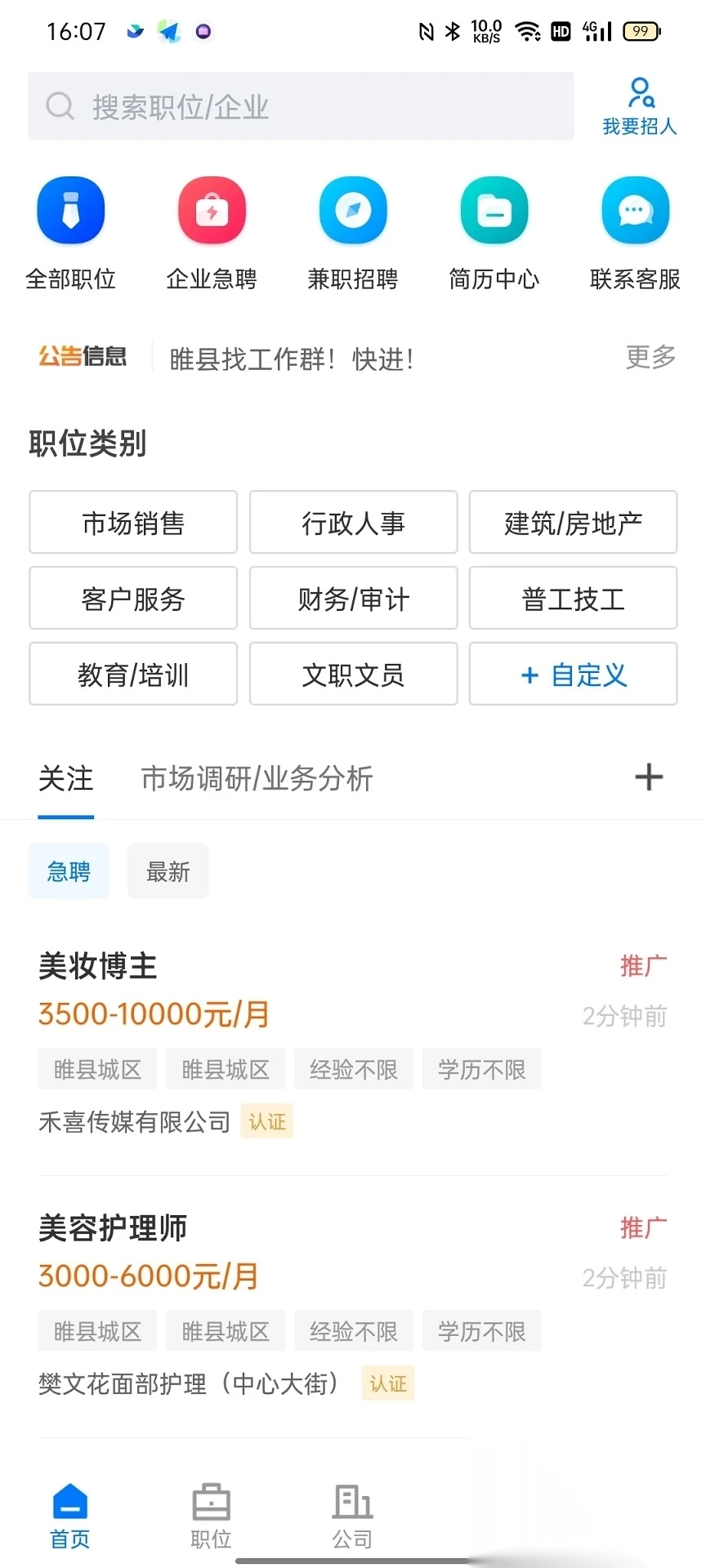The image size is (706, 1568).
Task: Open the 教育/培训 job category
Action: pyautogui.click(x=132, y=674)
